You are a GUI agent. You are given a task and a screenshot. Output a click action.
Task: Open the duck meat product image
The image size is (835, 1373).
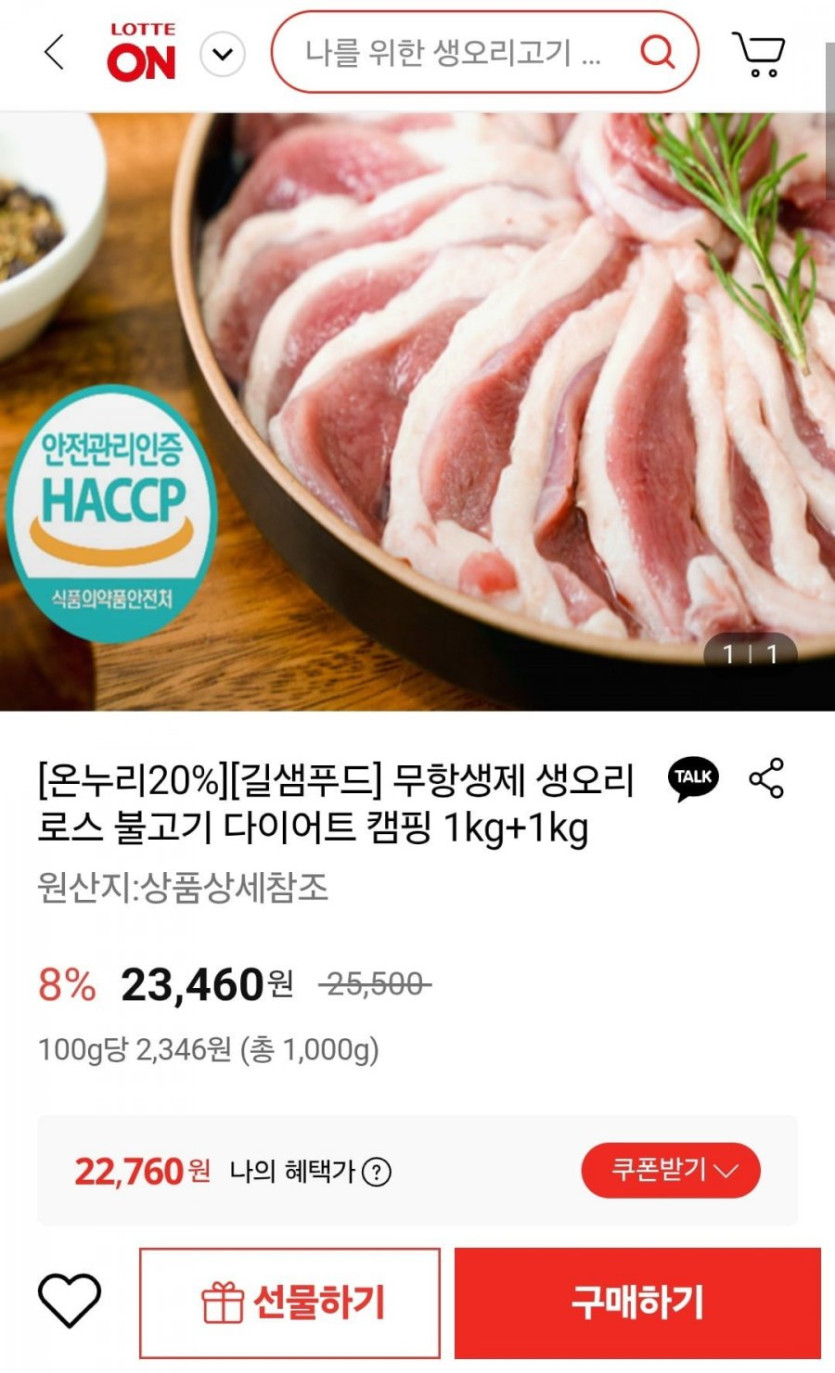417,411
